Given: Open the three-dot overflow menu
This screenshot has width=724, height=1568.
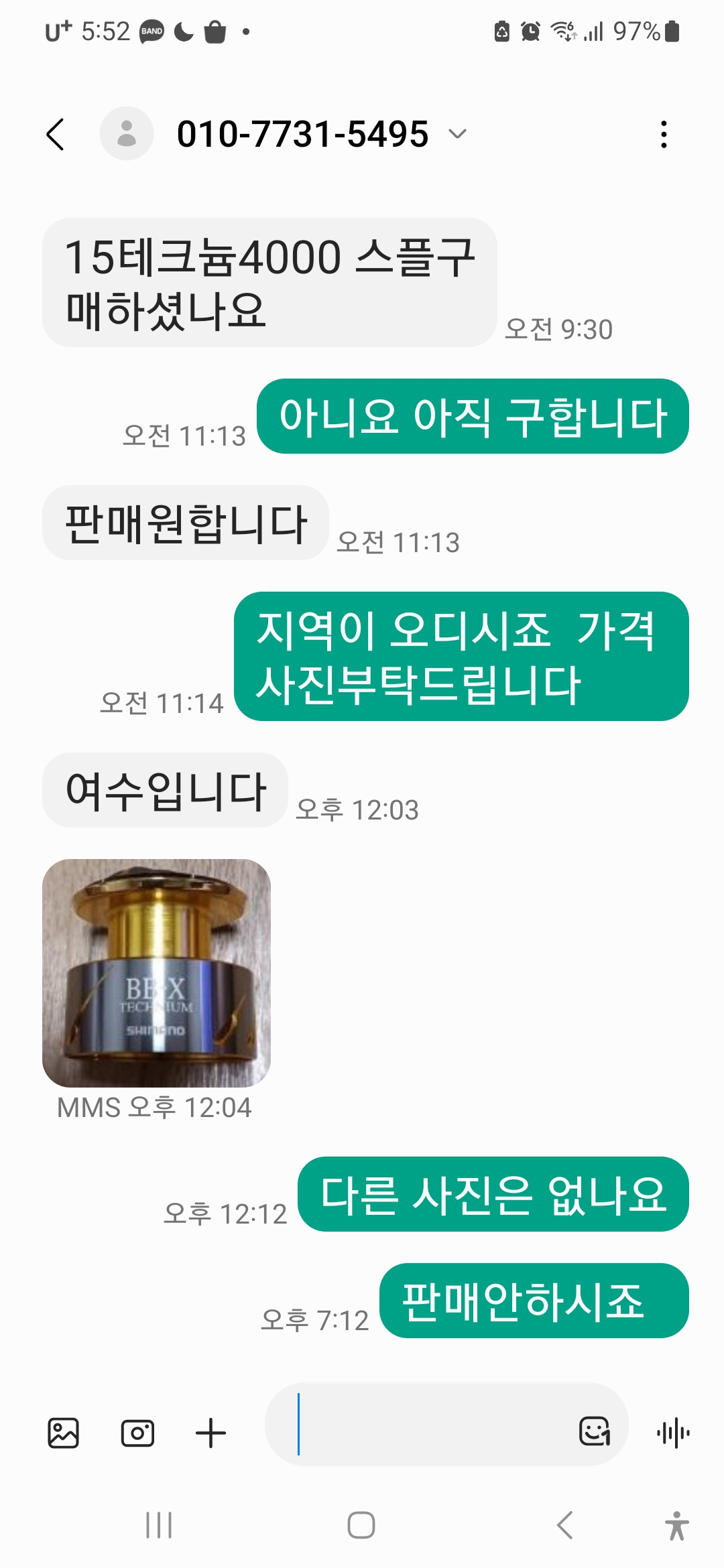Looking at the screenshot, I should pyautogui.click(x=664, y=134).
